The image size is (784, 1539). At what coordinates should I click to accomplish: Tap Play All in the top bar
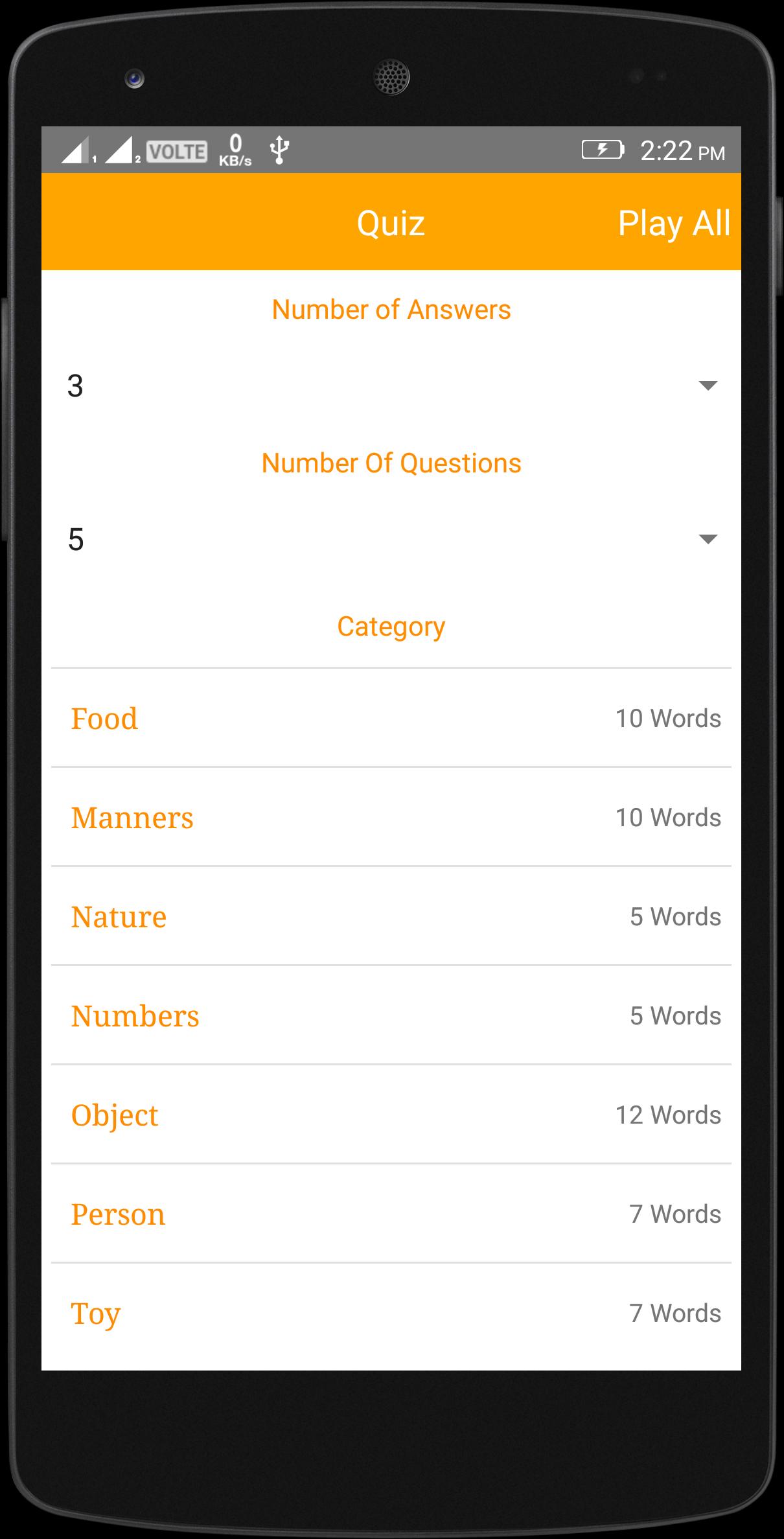coord(674,224)
